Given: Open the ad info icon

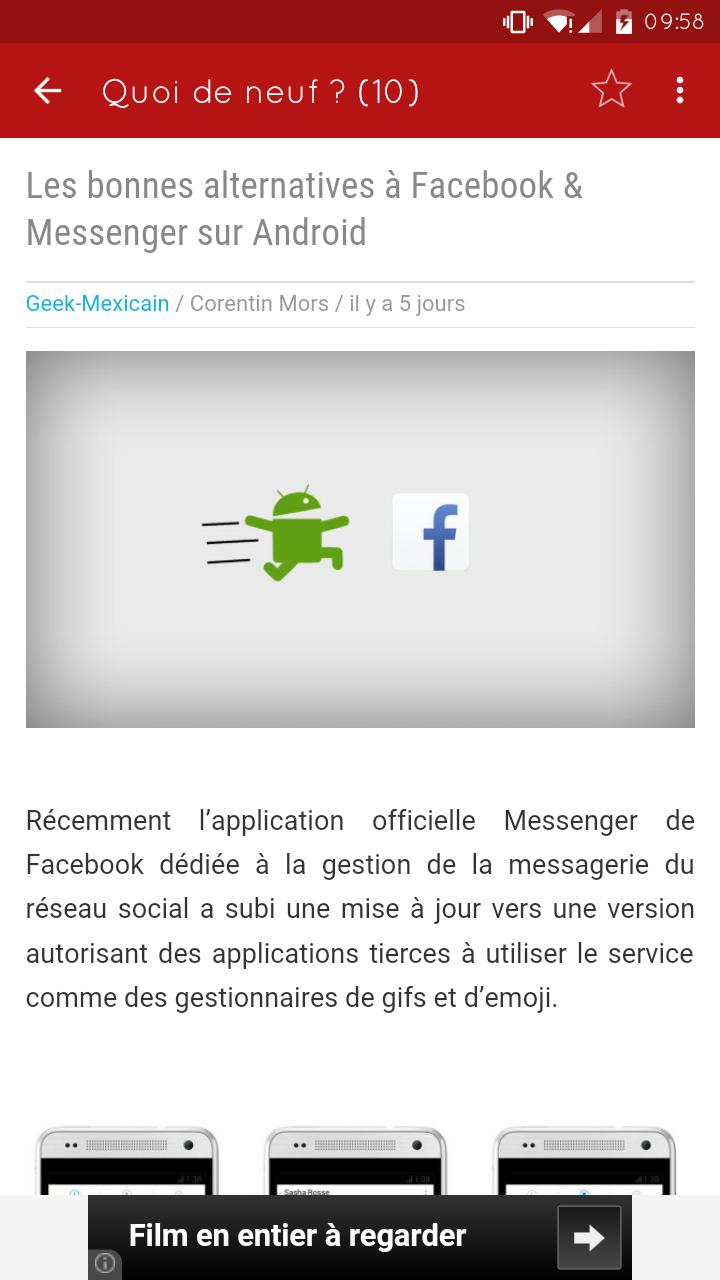Looking at the screenshot, I should tap(105, 1264).
